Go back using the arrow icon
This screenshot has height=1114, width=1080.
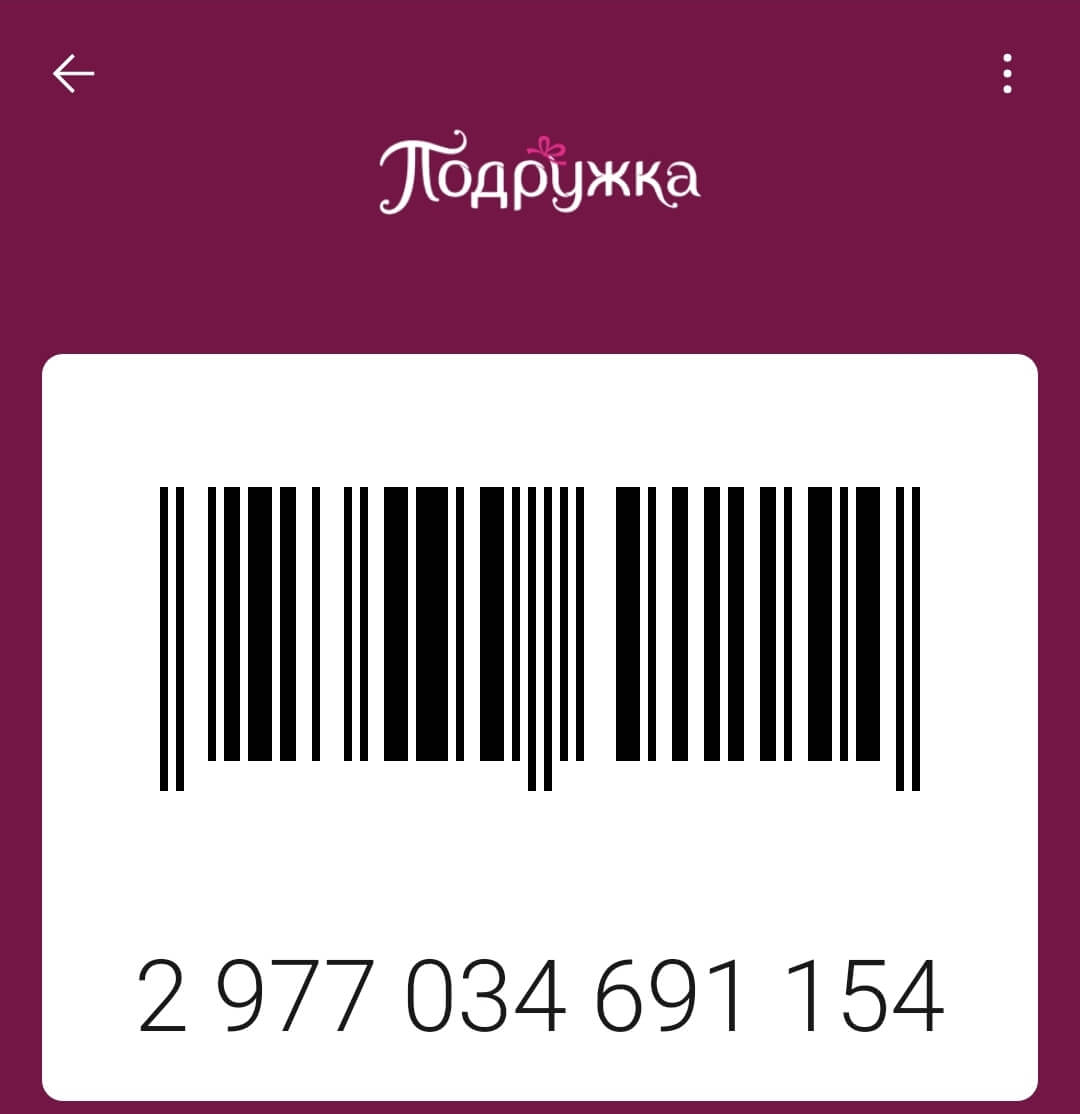coord(73,73)
